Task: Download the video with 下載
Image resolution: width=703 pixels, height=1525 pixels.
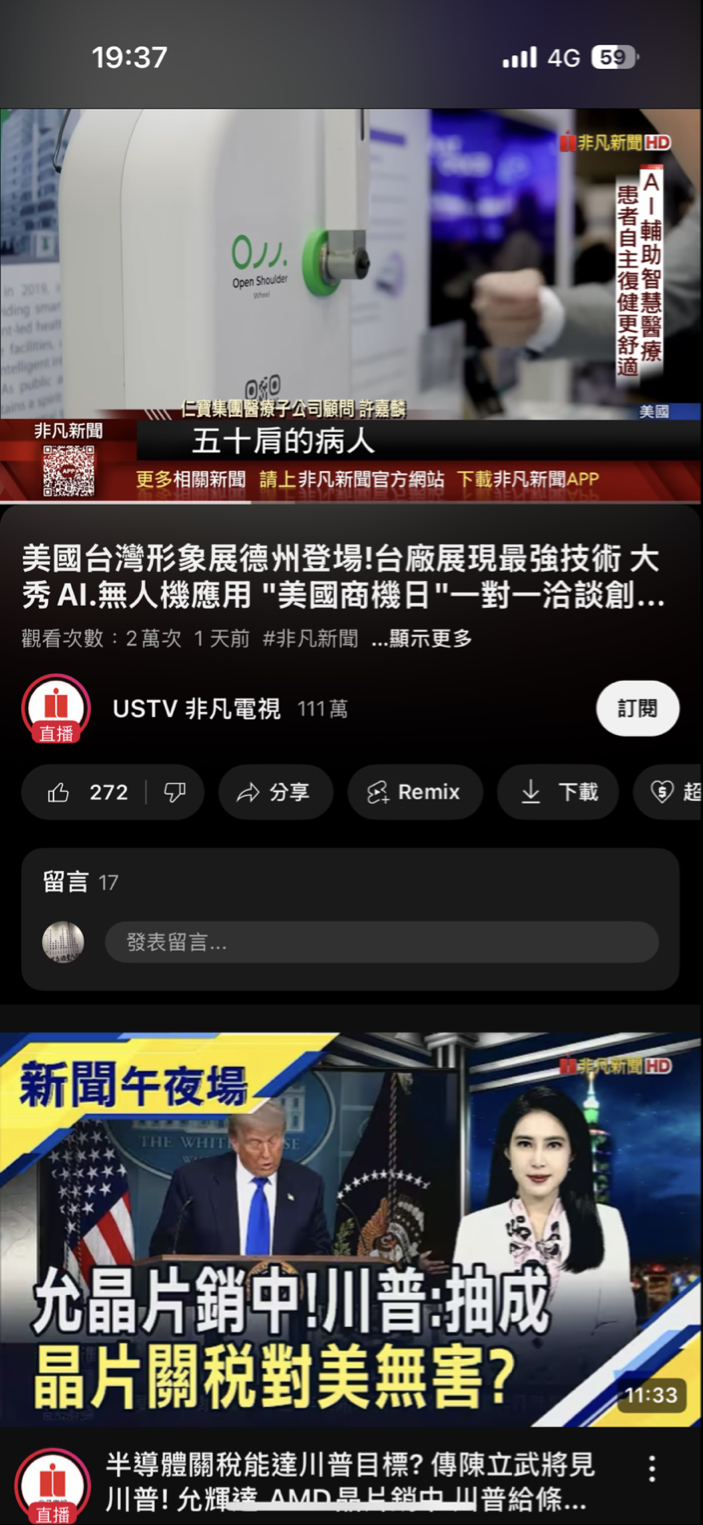Action: coord(560,793)
